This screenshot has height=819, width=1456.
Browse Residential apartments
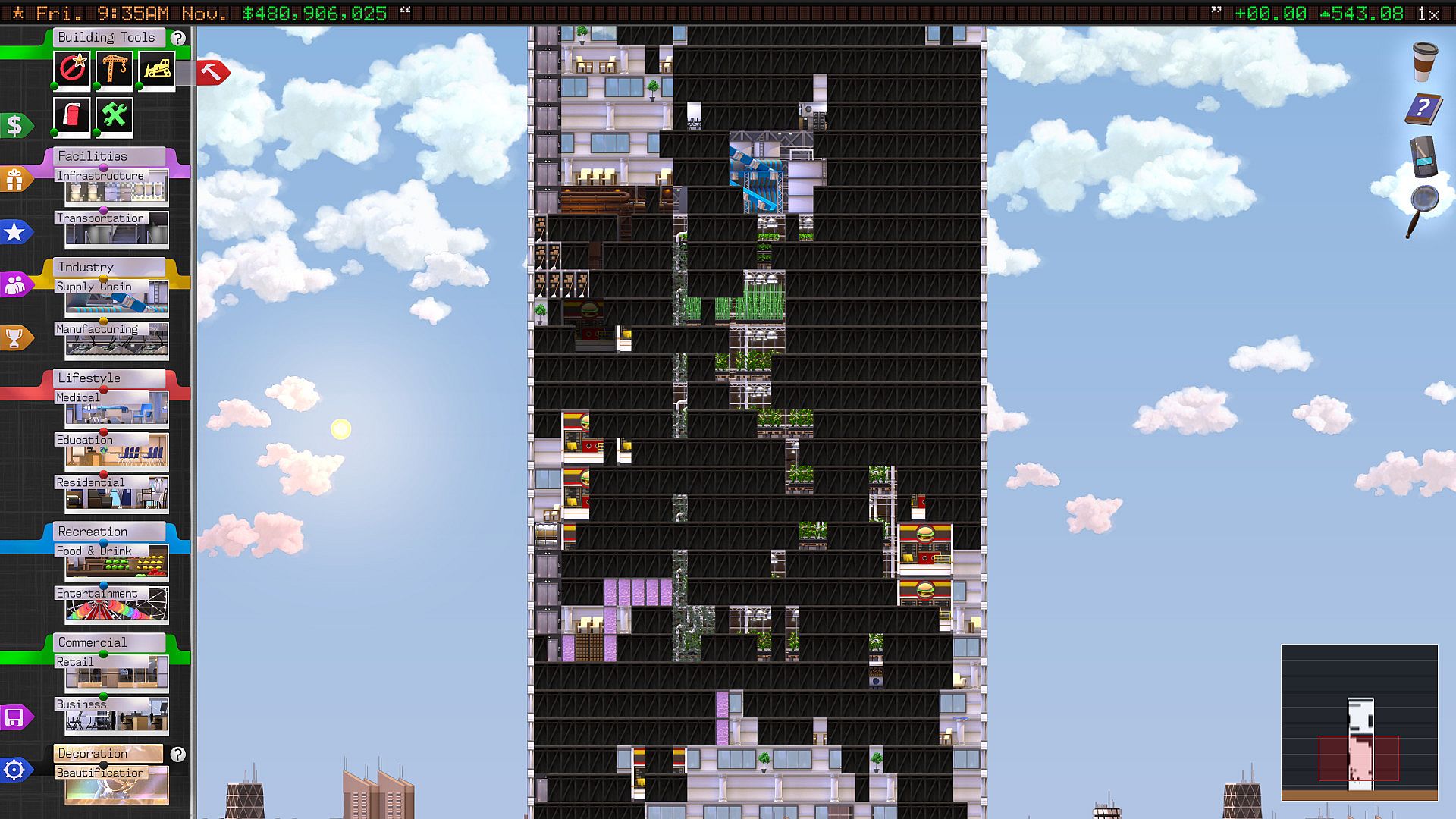pos(115,494)
